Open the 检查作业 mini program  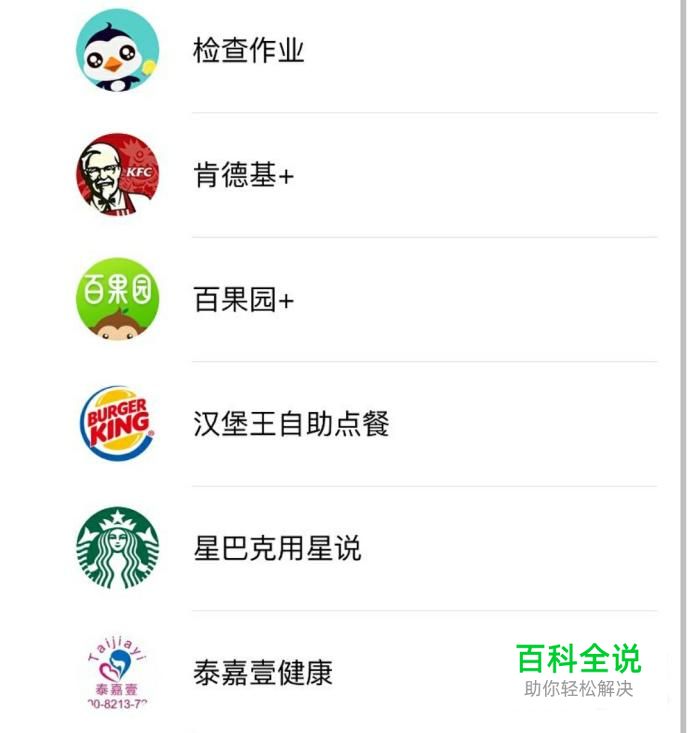click(x=249, y=51)
